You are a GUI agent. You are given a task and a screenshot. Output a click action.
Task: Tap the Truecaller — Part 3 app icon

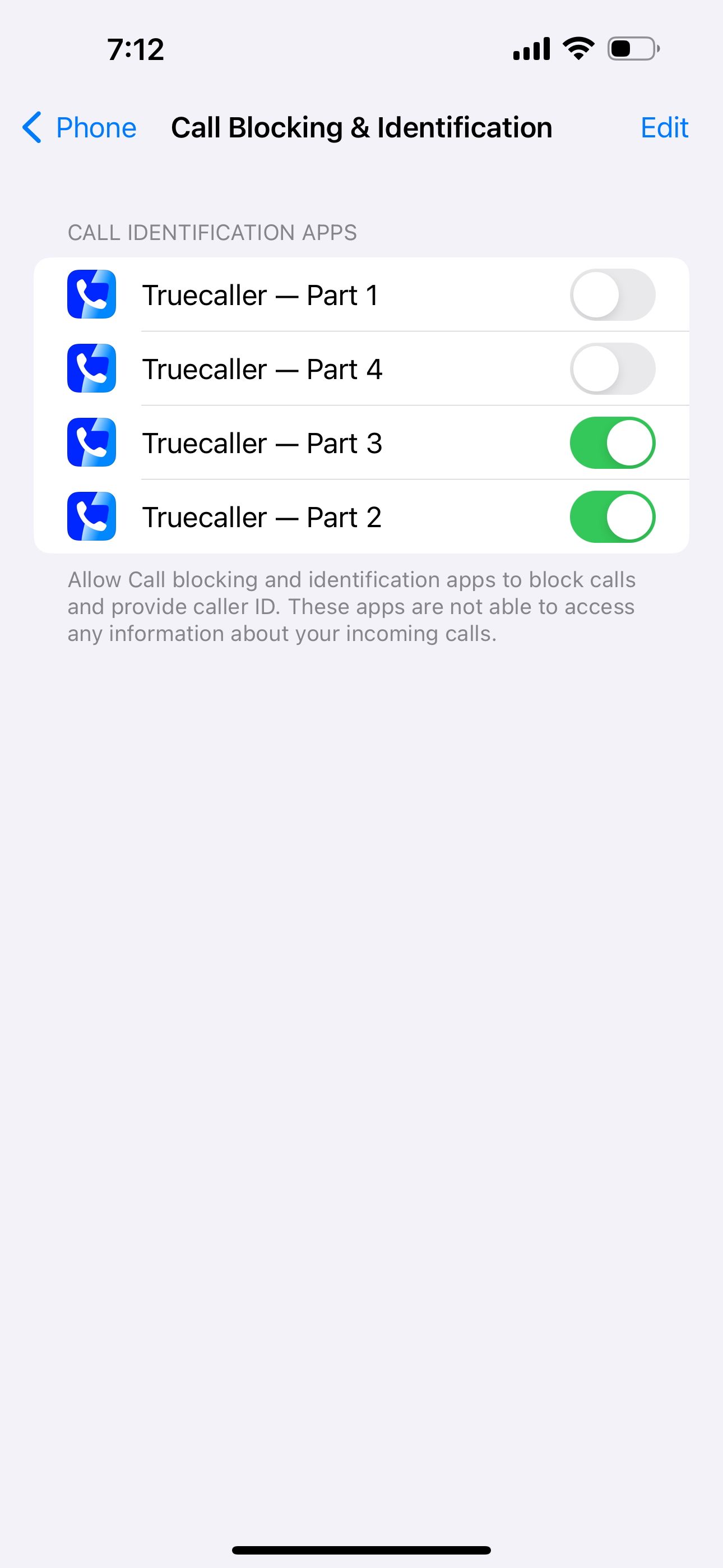click(x=91, y=442)
